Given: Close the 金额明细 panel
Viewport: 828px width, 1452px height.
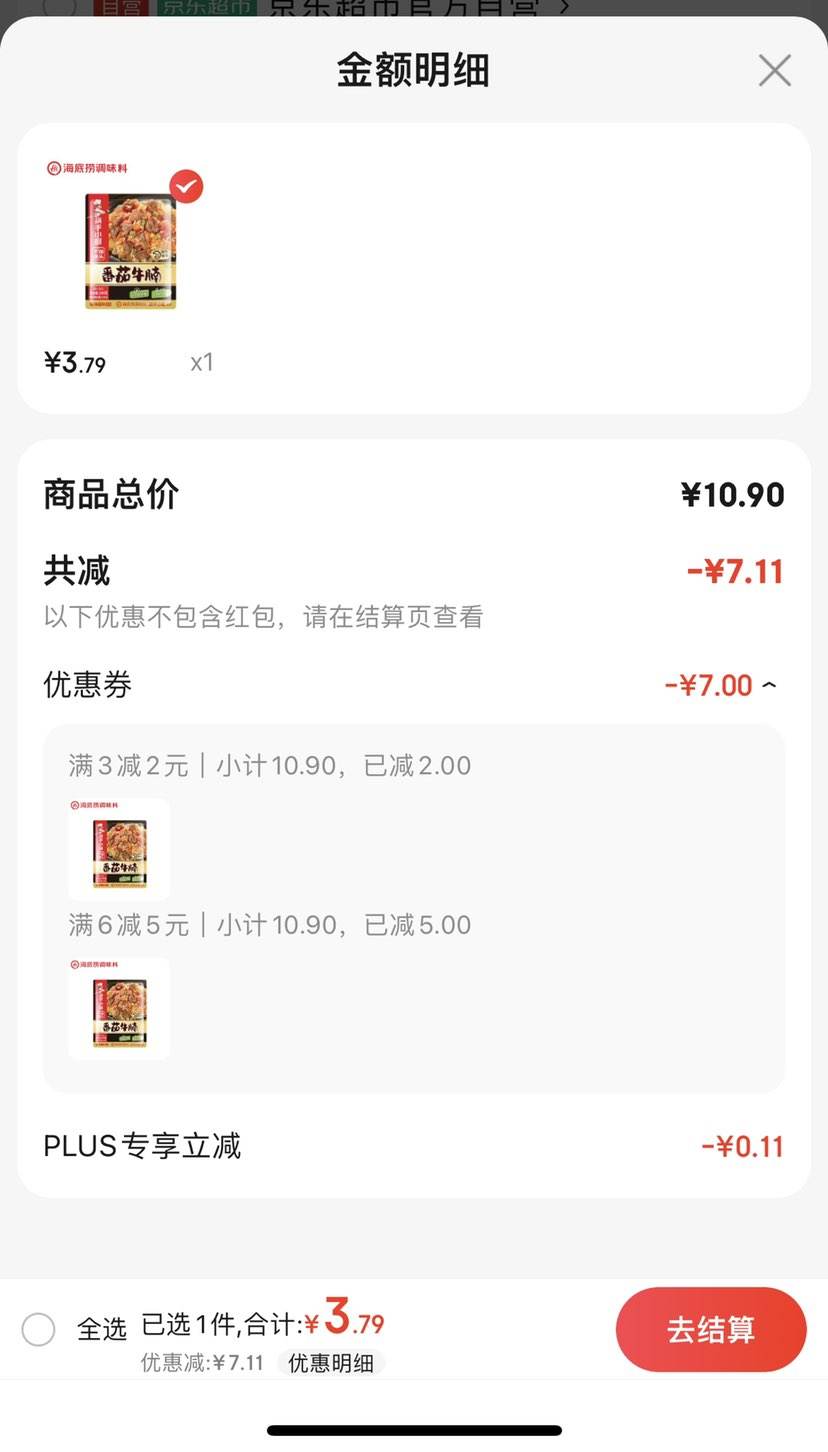Looking at the screenshot, I should [x=774, y=71].
